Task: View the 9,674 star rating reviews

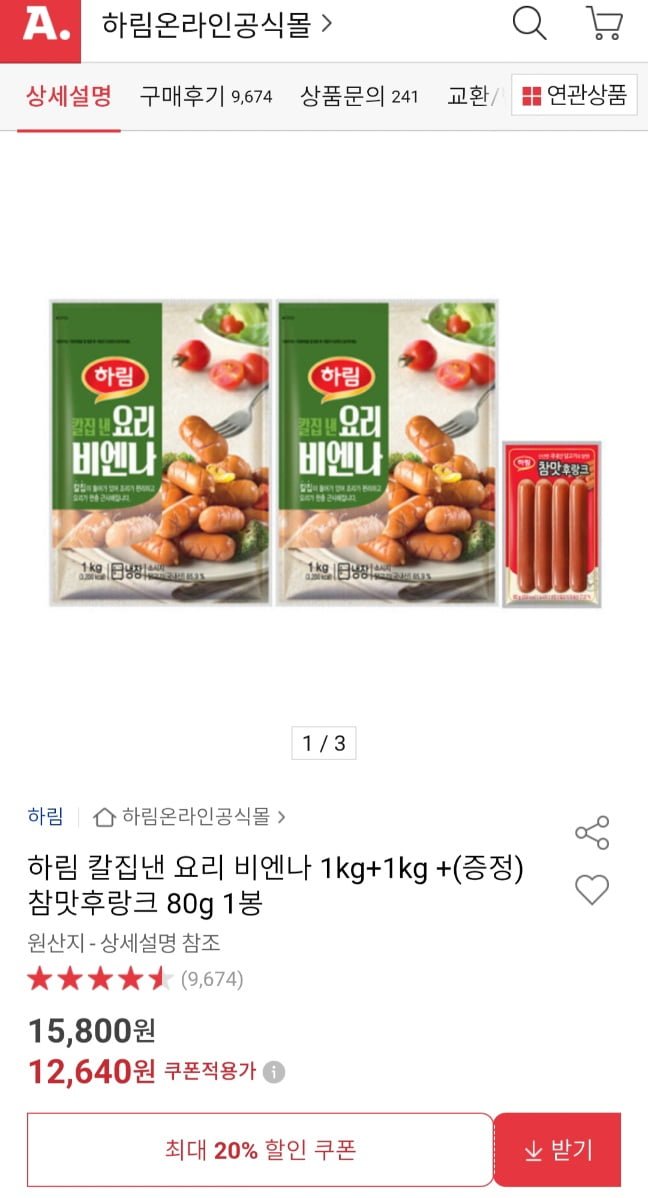Action: [135, 979]
